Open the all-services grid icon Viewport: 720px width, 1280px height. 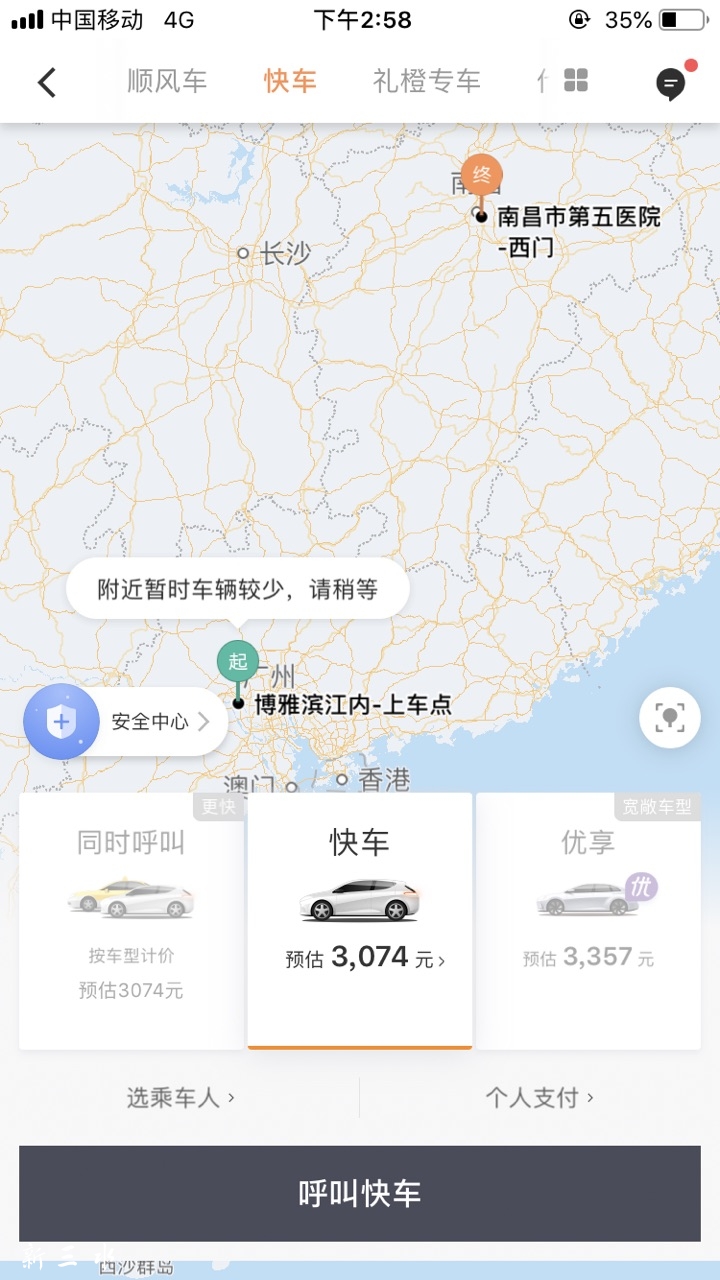[x=576, y=81]
